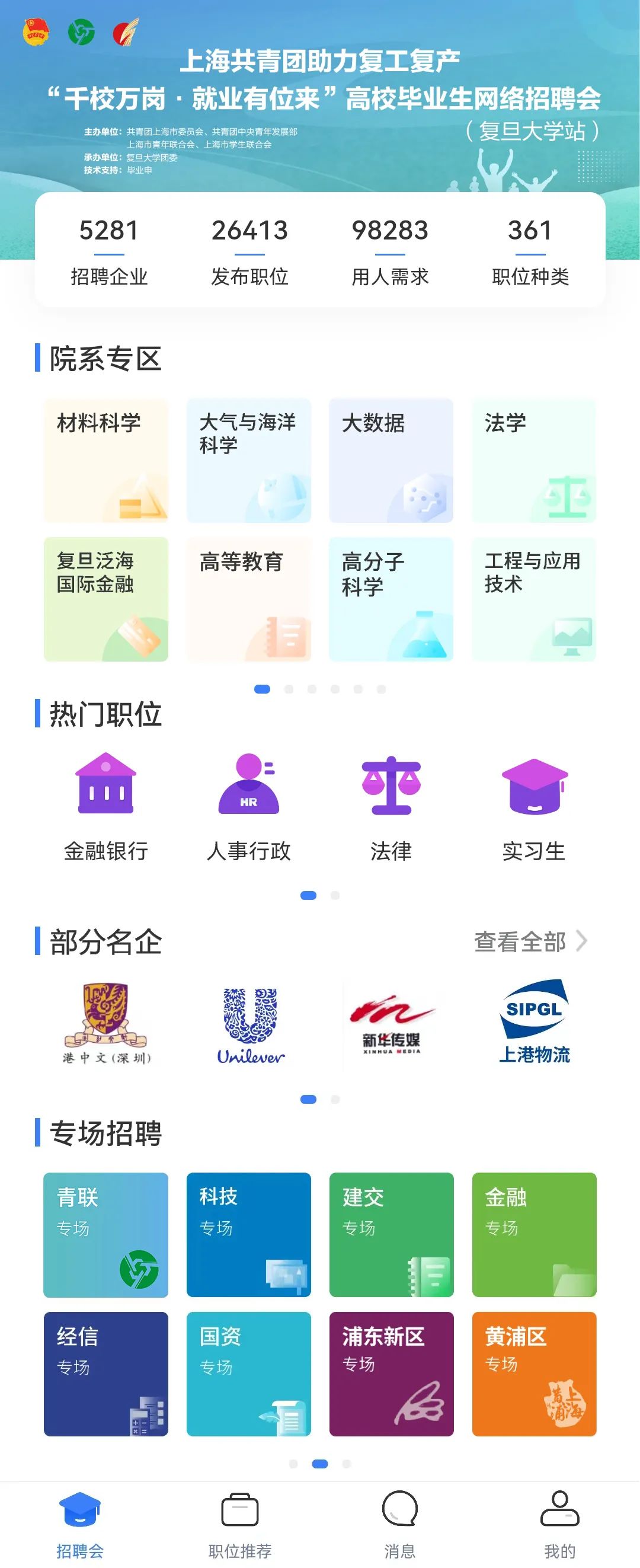This screenshot has width=640, height=1568.
Task: Show 实习生 positions
Action: coord(533,806)
